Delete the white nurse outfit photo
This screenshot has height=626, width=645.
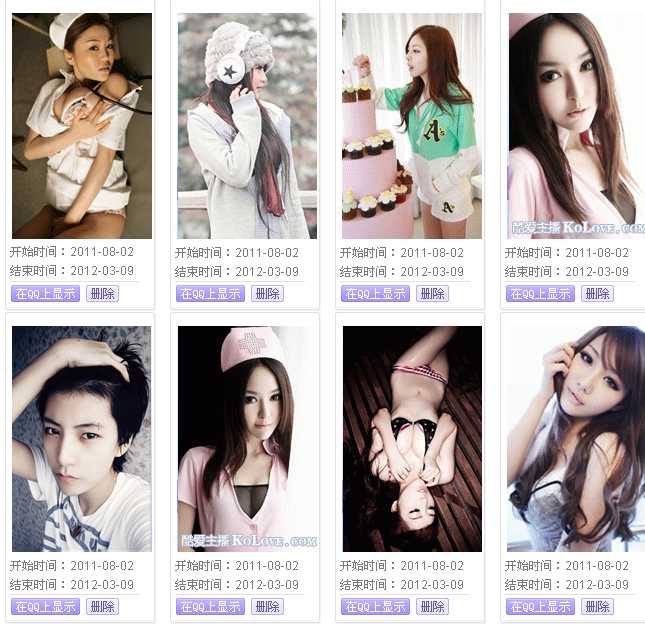tap(102, 293)
